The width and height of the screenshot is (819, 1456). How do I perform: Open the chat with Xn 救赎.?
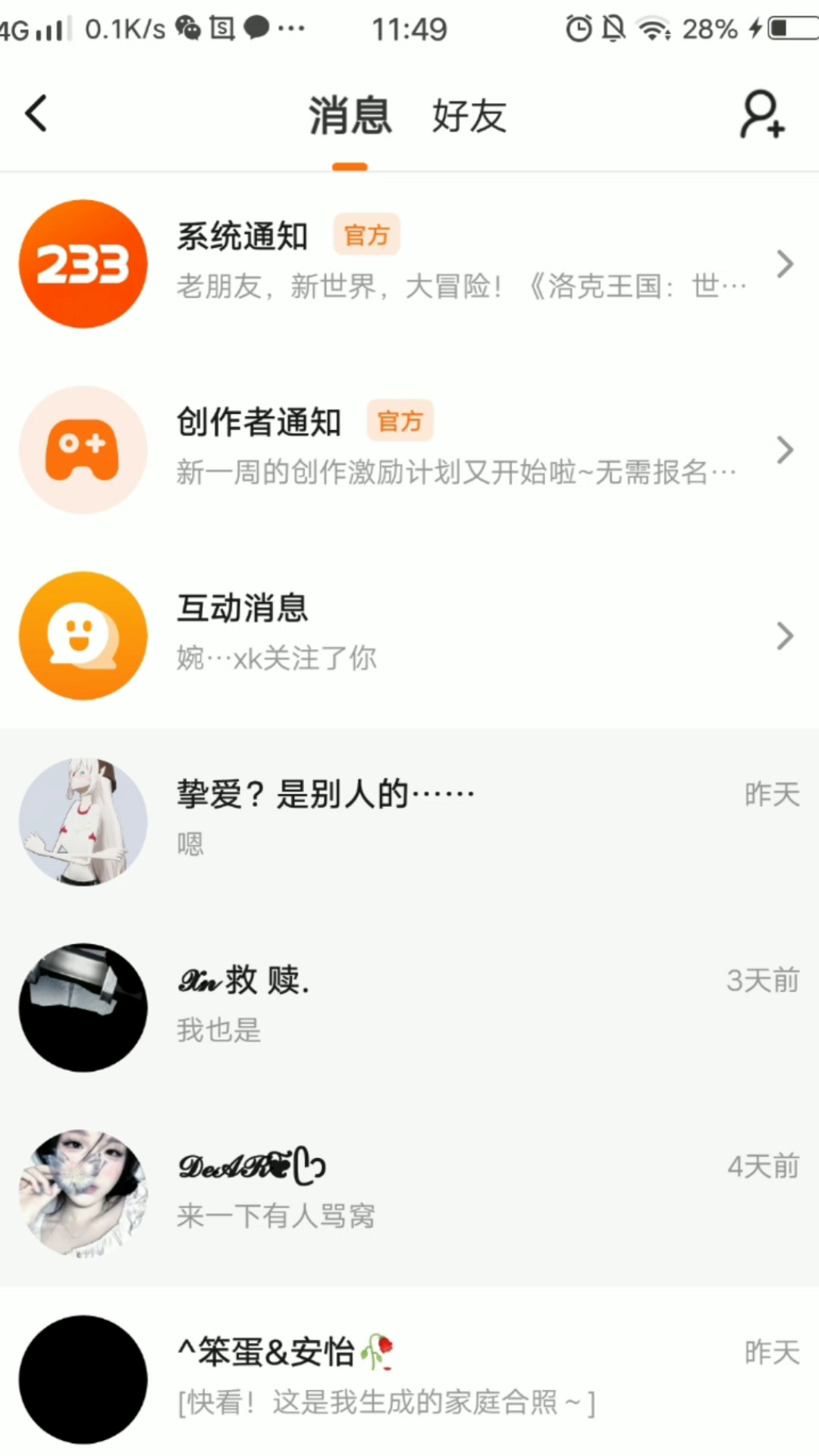tap(409, 1006)
